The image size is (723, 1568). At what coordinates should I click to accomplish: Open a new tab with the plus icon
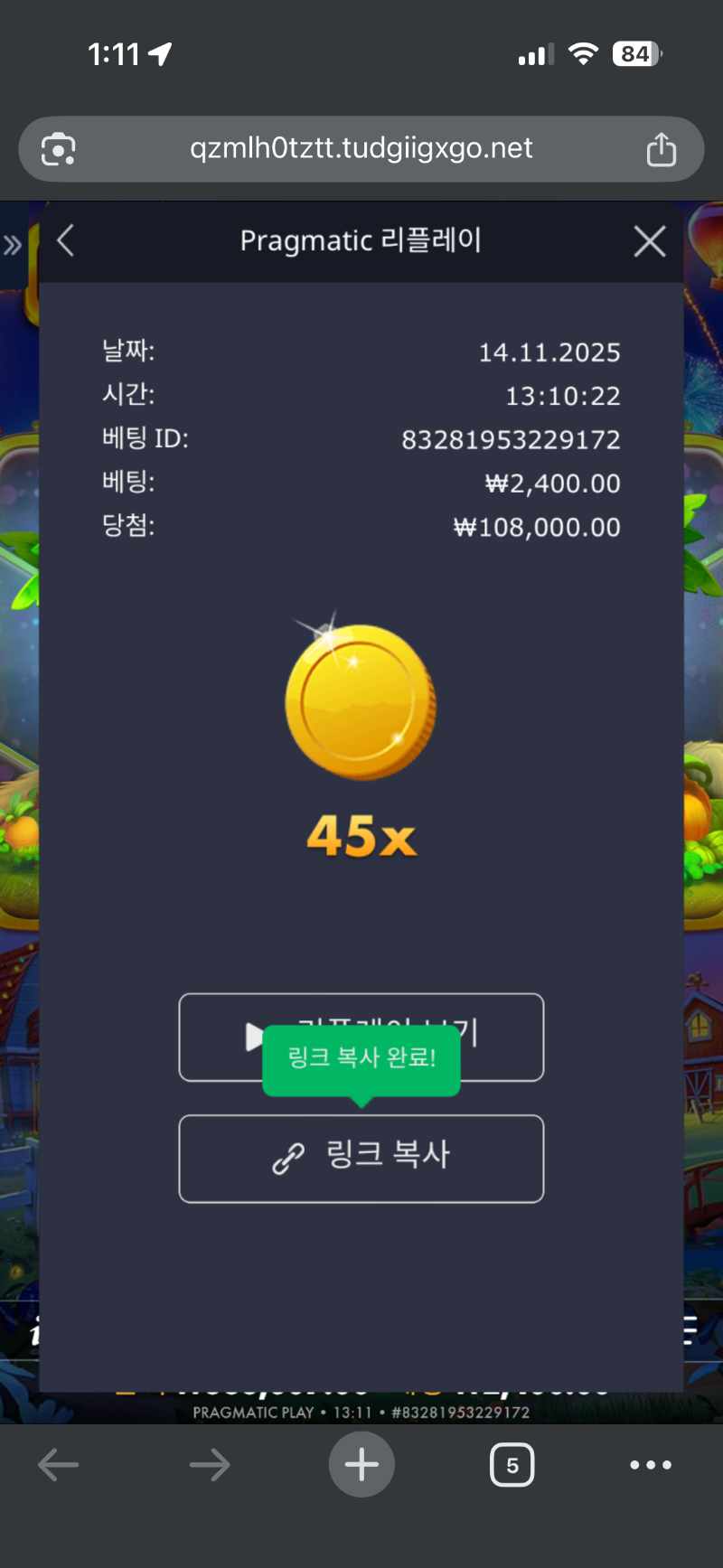(x=361, y=1464)
